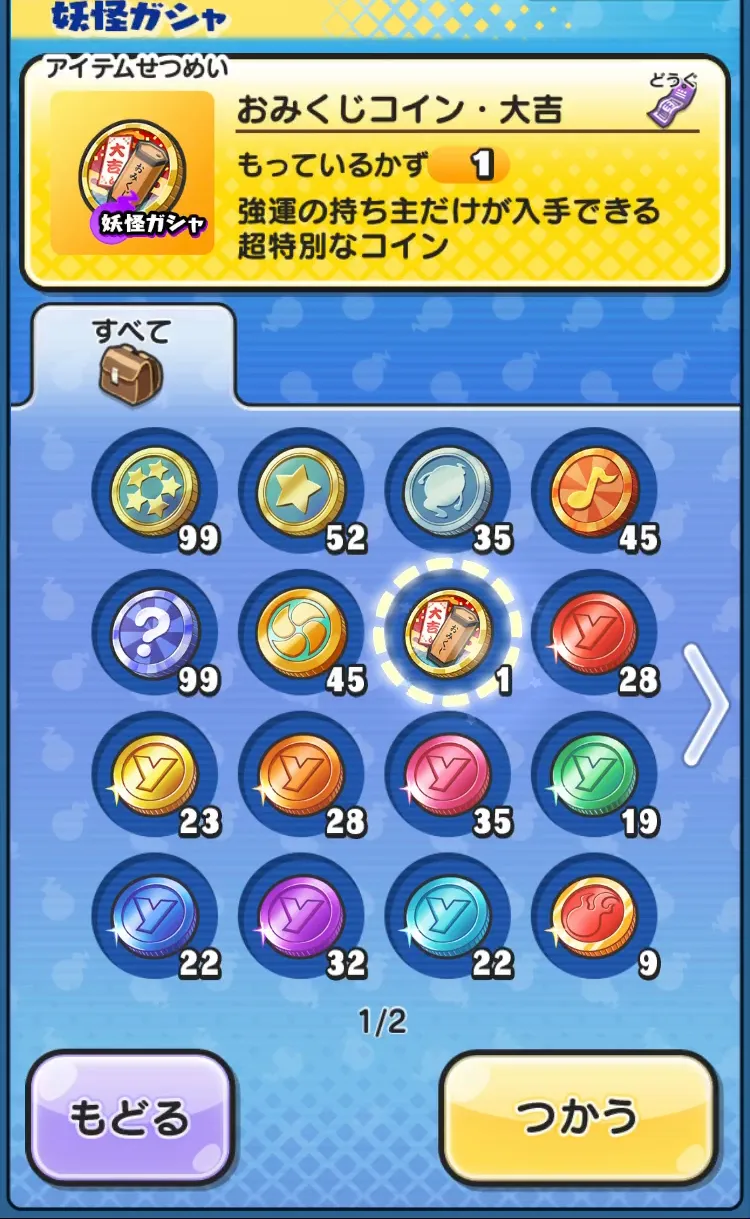Pick the yellow Y coin with 23
This screenshot has height=1219, width=750.
[155, 774]
